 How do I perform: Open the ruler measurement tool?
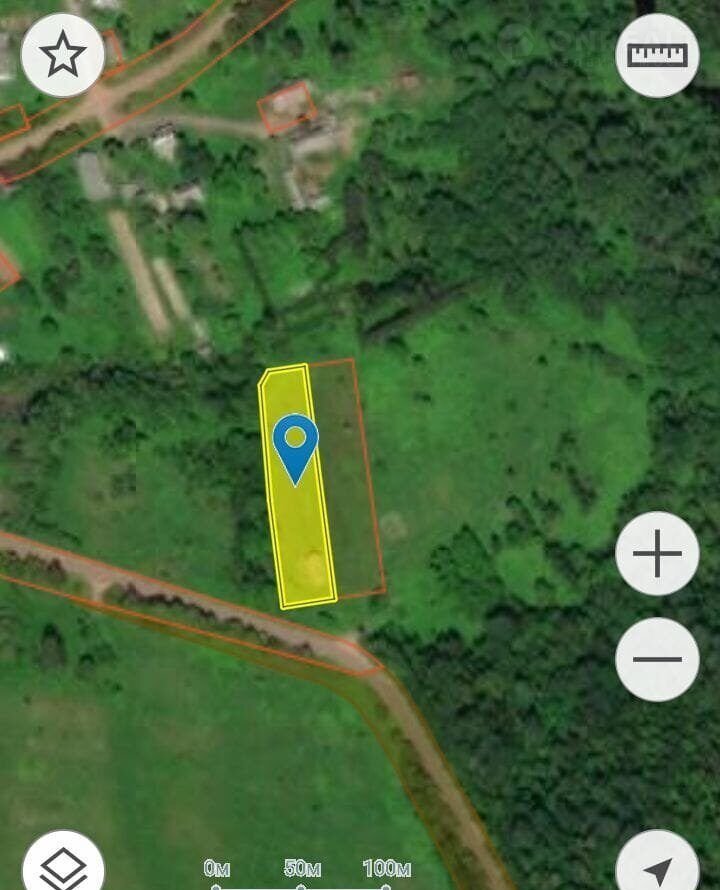click(x=657, y=55)
